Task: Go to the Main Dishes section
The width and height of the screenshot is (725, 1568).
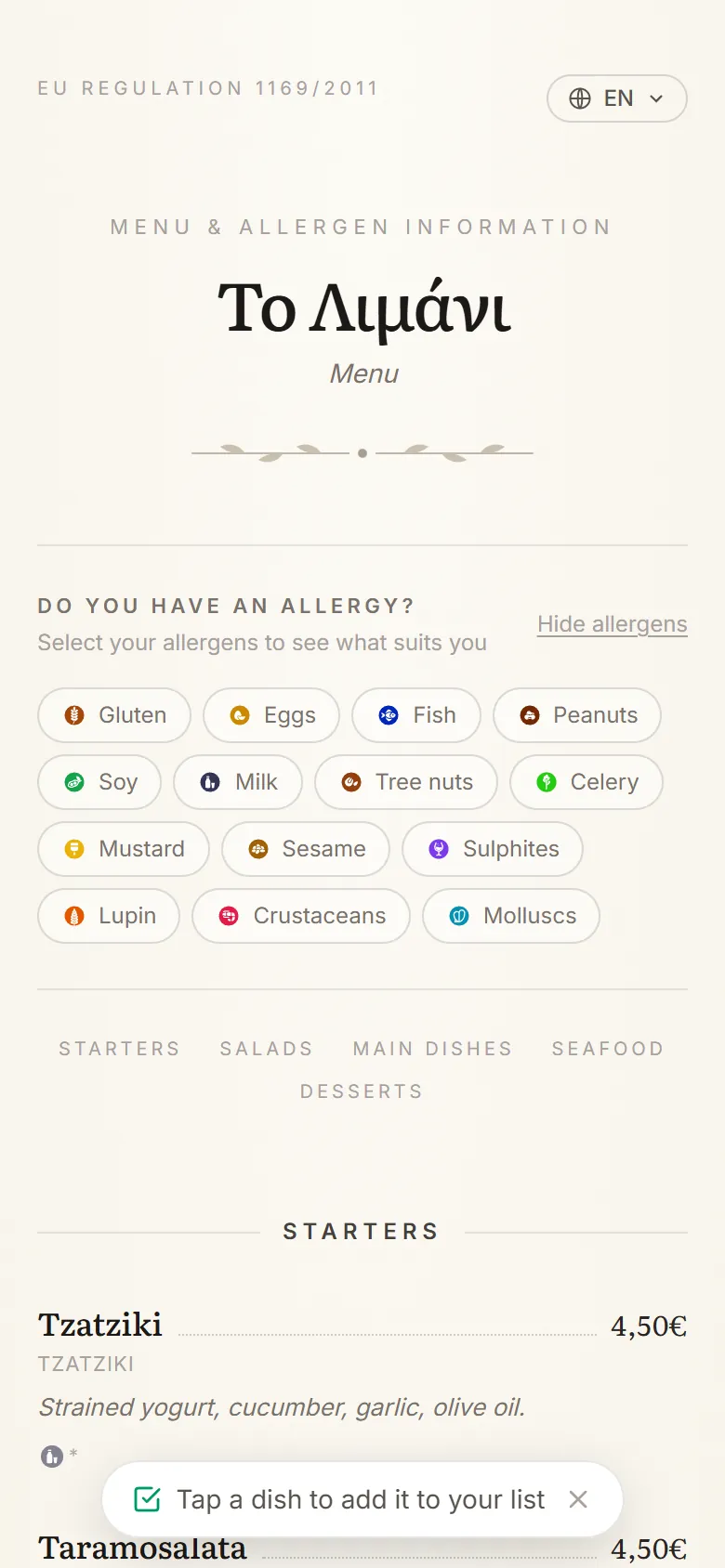Action: point(433,1049)
